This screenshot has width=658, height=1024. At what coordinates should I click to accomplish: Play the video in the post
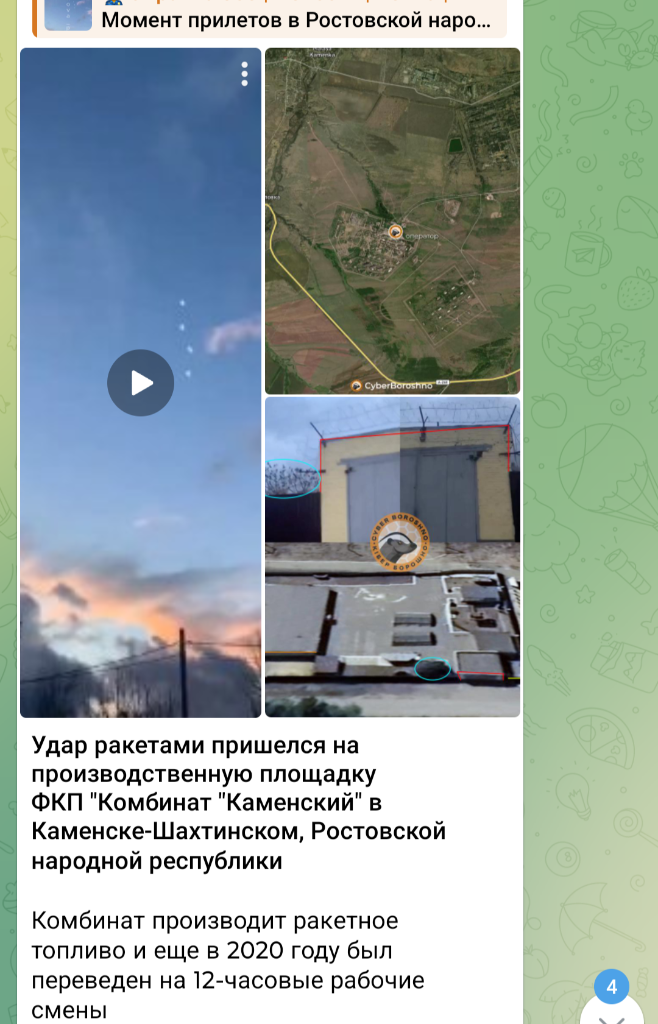click(141, 383)
